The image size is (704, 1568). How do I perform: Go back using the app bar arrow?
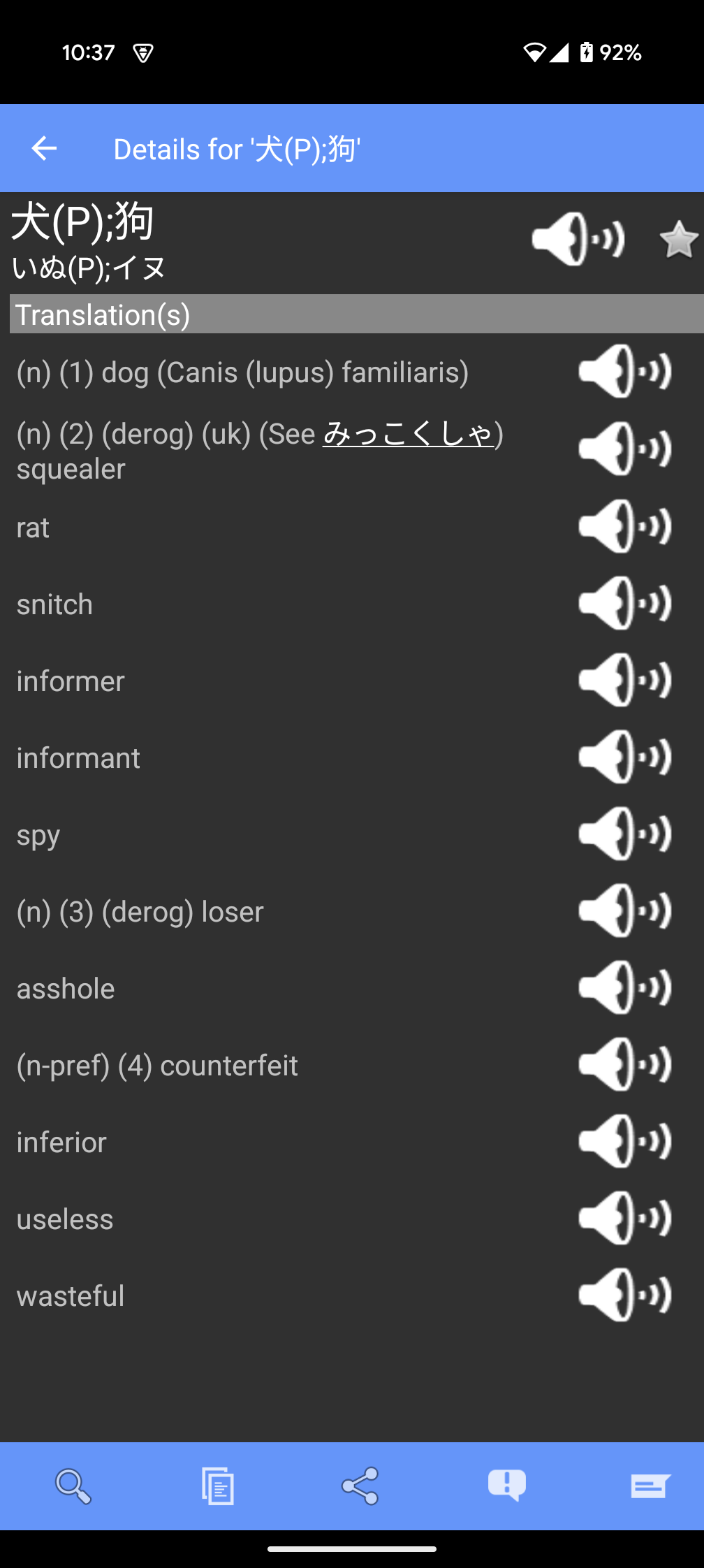[x=44, y=148]
